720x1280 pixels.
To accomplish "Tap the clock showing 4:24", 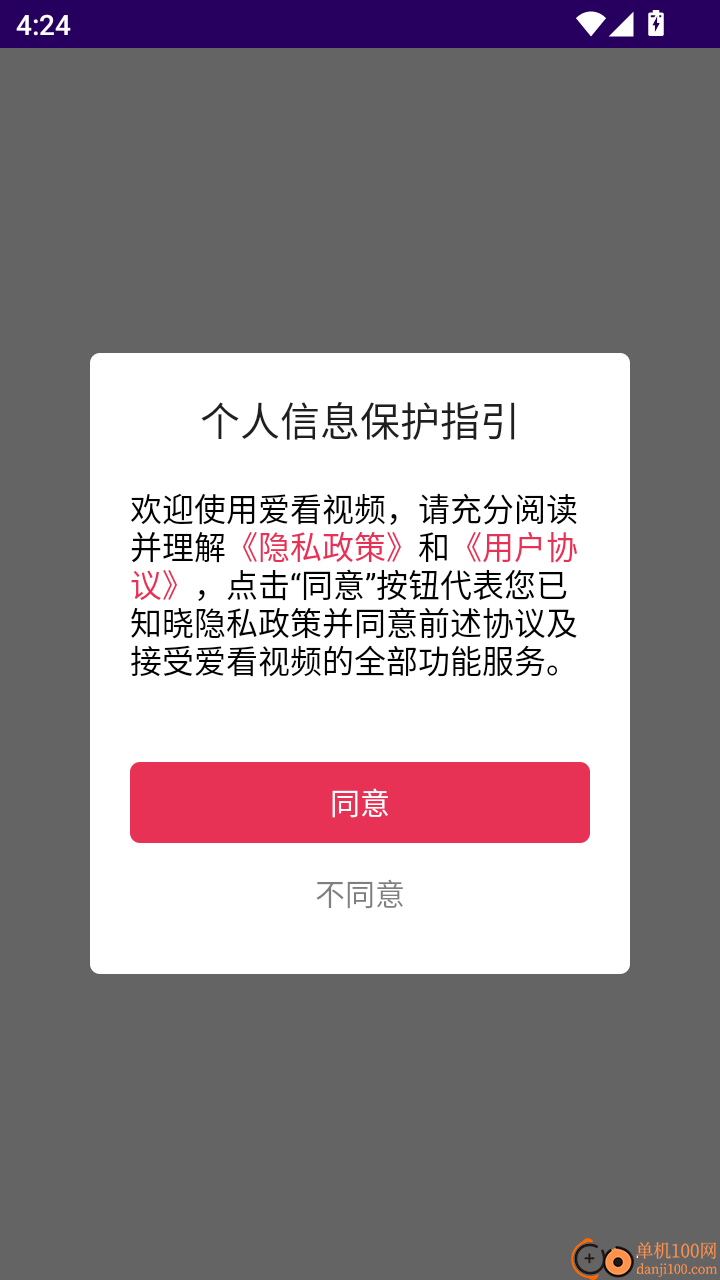I will pyautogui.click(x=45, y=25).
